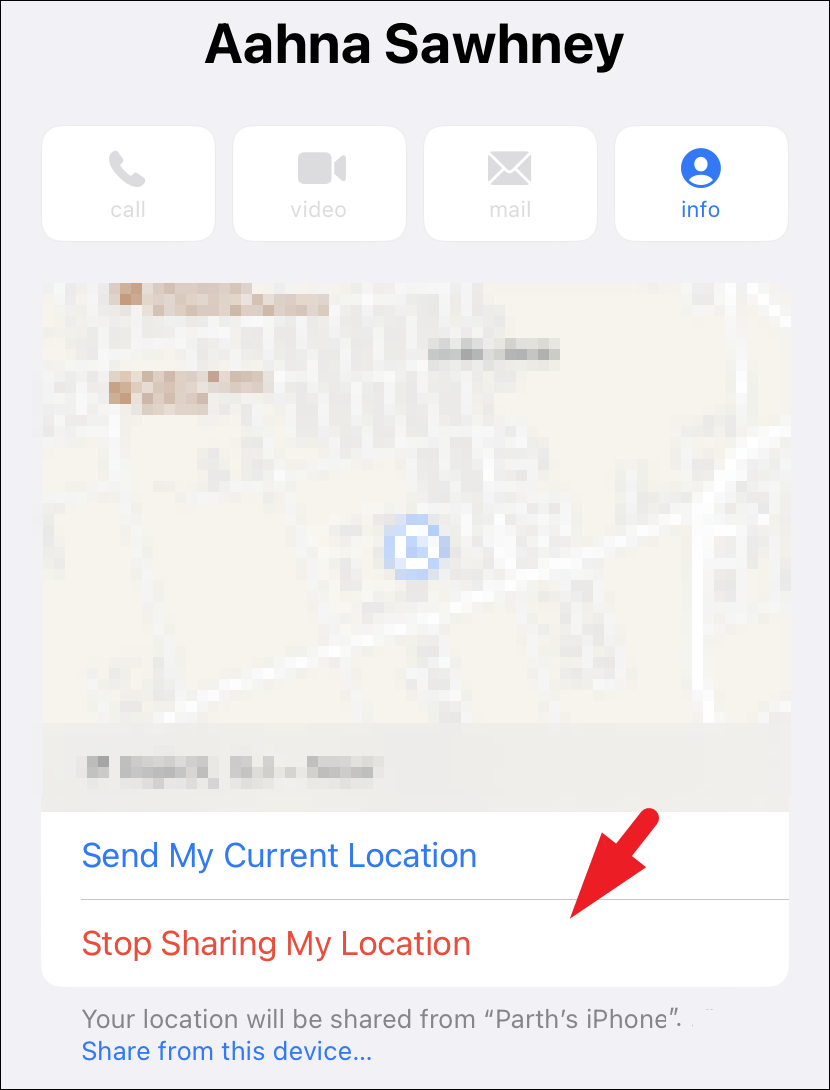Tap the call button
The image size is (830, 1090).
[128, 184]
